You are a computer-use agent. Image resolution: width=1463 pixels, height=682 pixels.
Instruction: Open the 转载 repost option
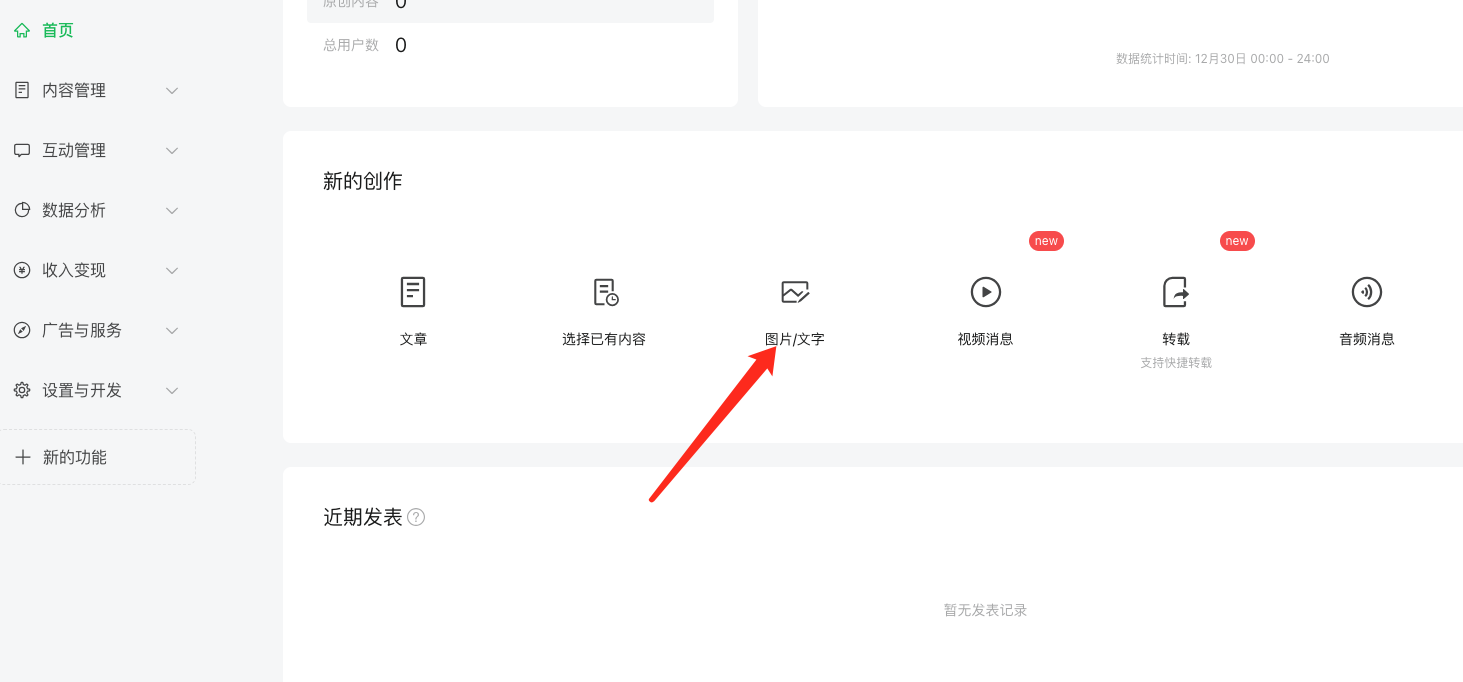point(1176,309)
